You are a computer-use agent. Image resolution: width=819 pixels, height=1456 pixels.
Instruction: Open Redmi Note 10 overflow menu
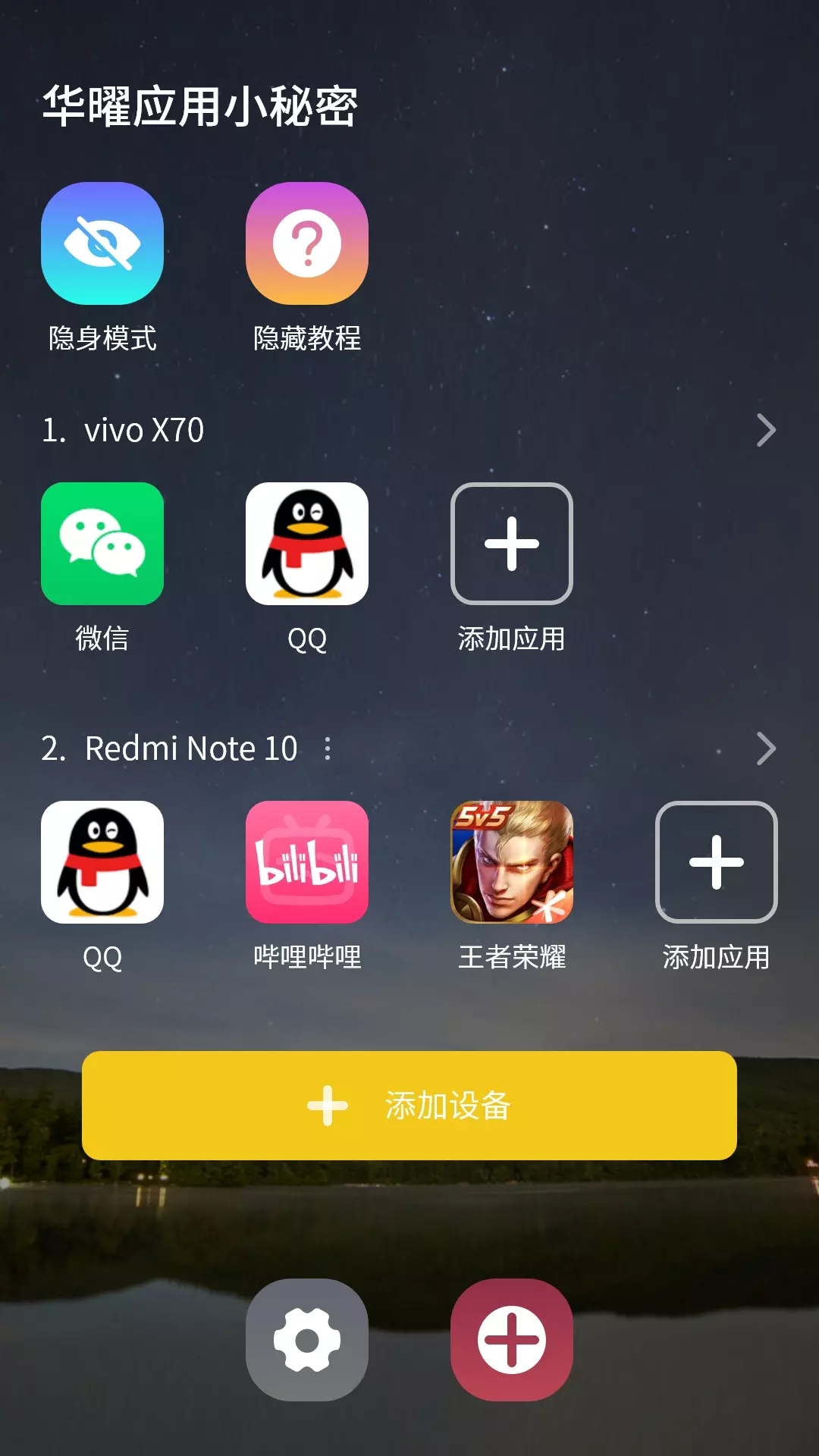coord(328,748)
